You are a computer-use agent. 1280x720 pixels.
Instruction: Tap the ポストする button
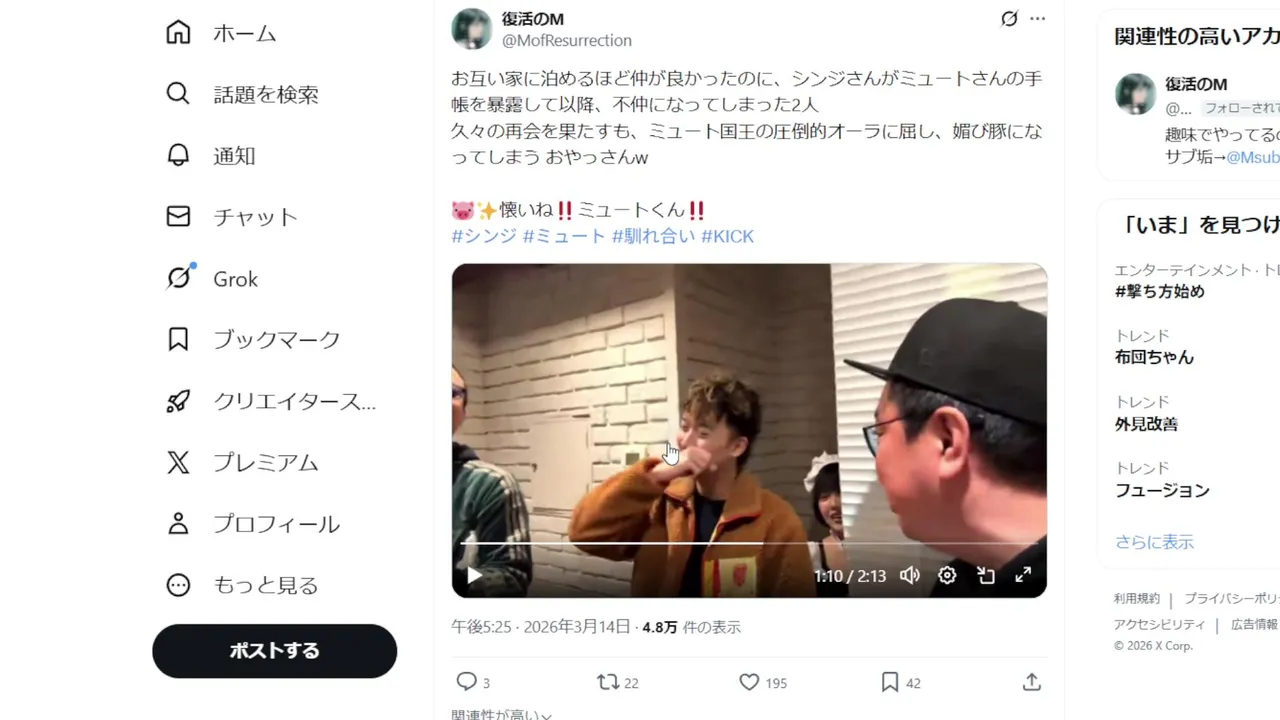pos(274,651)
